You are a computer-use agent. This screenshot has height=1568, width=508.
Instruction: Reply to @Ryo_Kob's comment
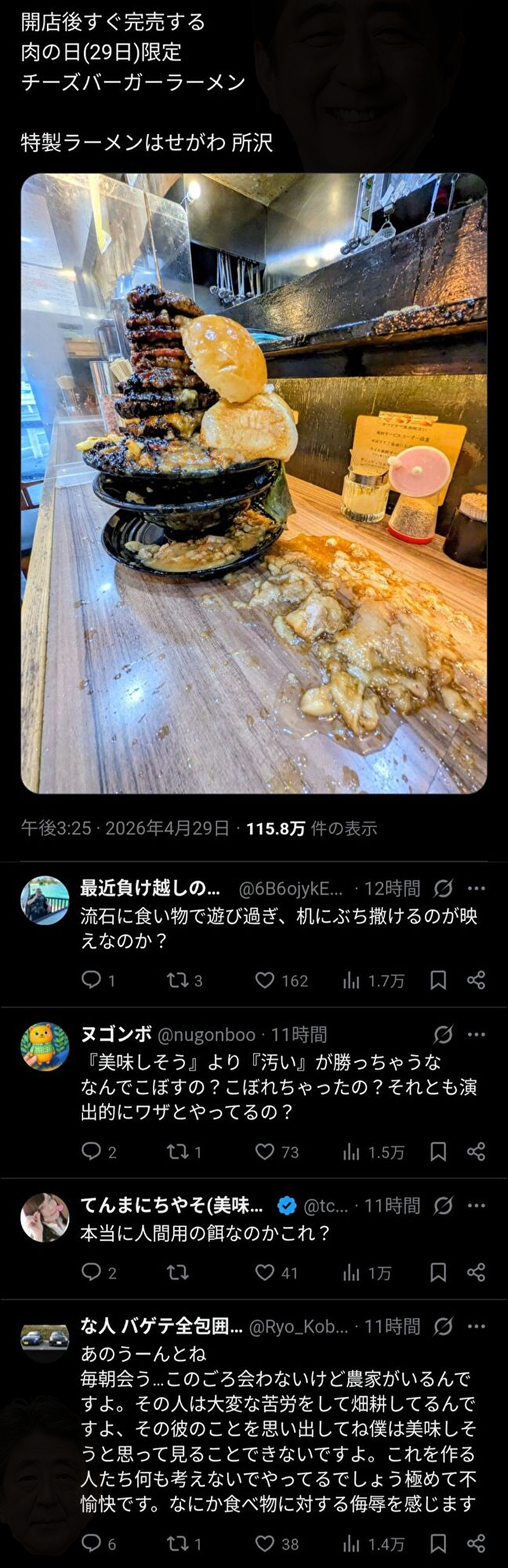click(92, 1544)
